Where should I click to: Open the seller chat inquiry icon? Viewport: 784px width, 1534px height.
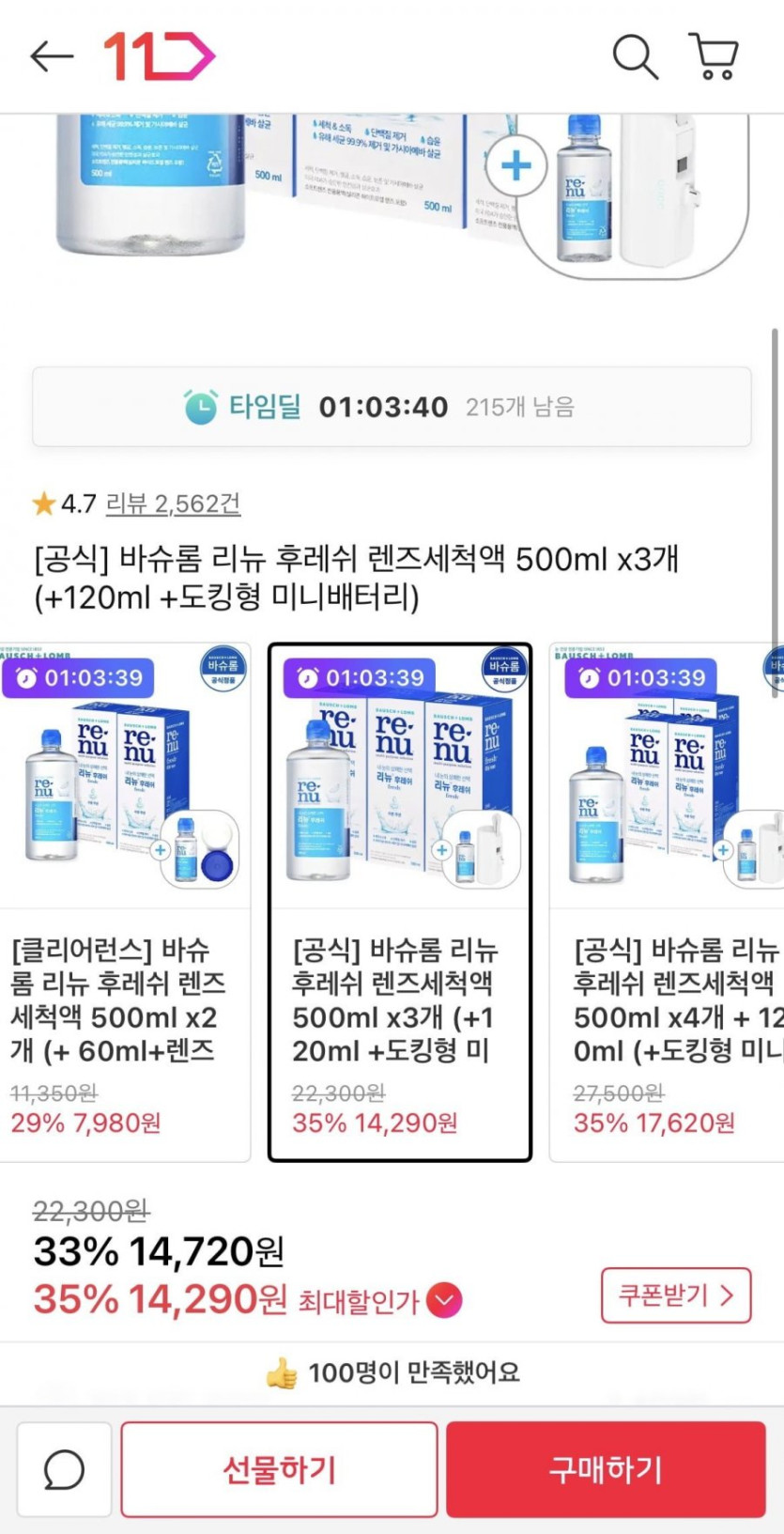coord(64,1470)
